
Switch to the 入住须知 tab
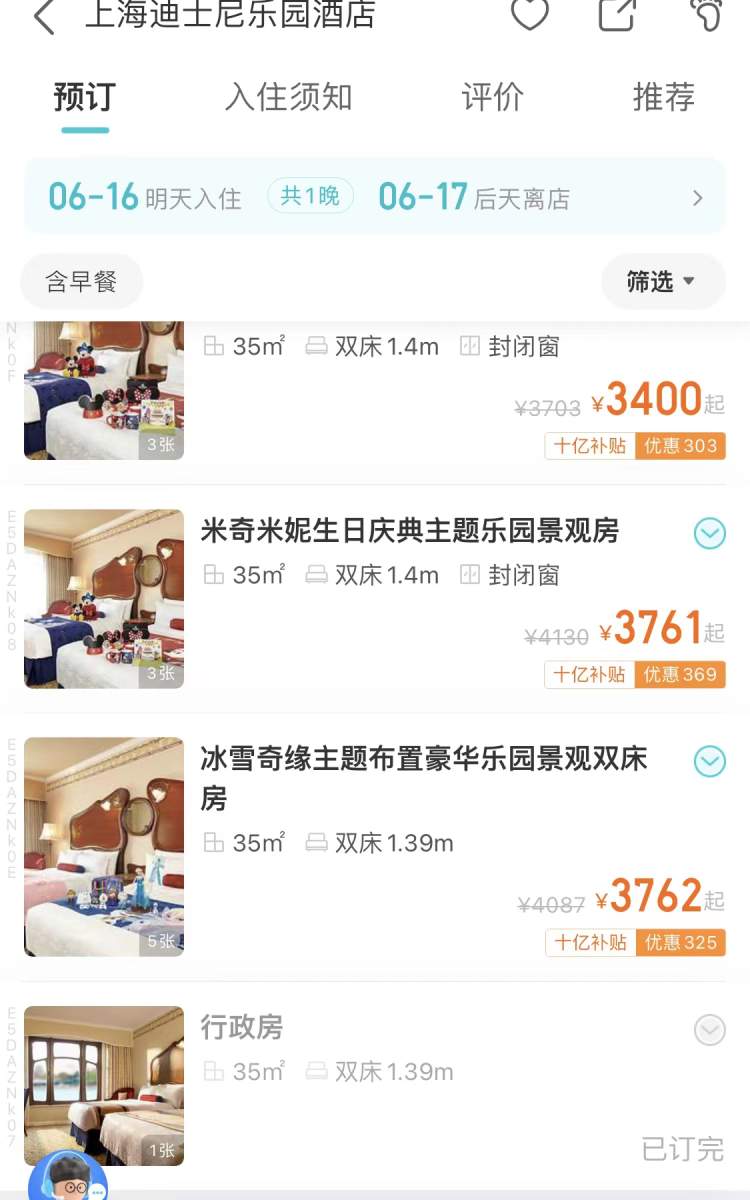tap(288, 97)
